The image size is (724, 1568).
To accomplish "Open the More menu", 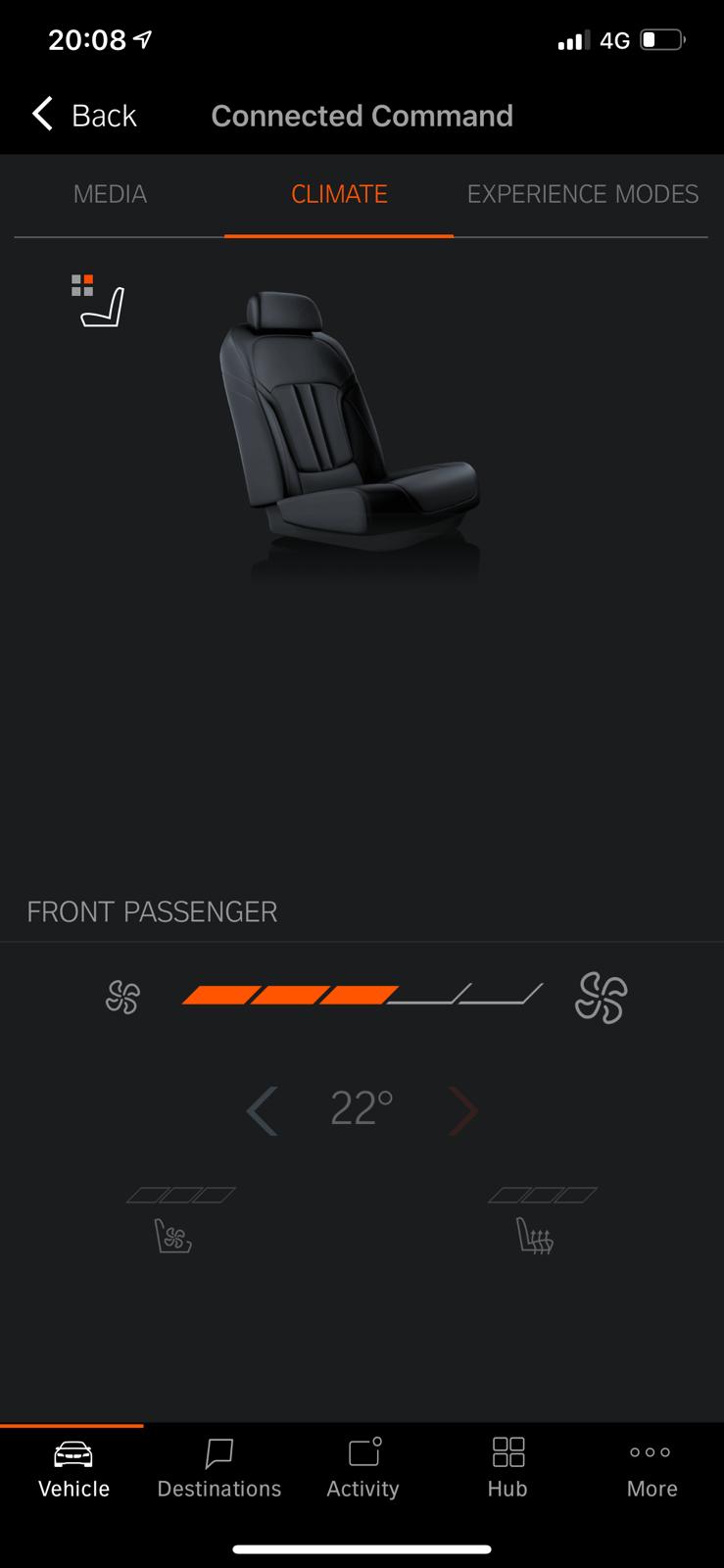I will (x=652, y=1467).
